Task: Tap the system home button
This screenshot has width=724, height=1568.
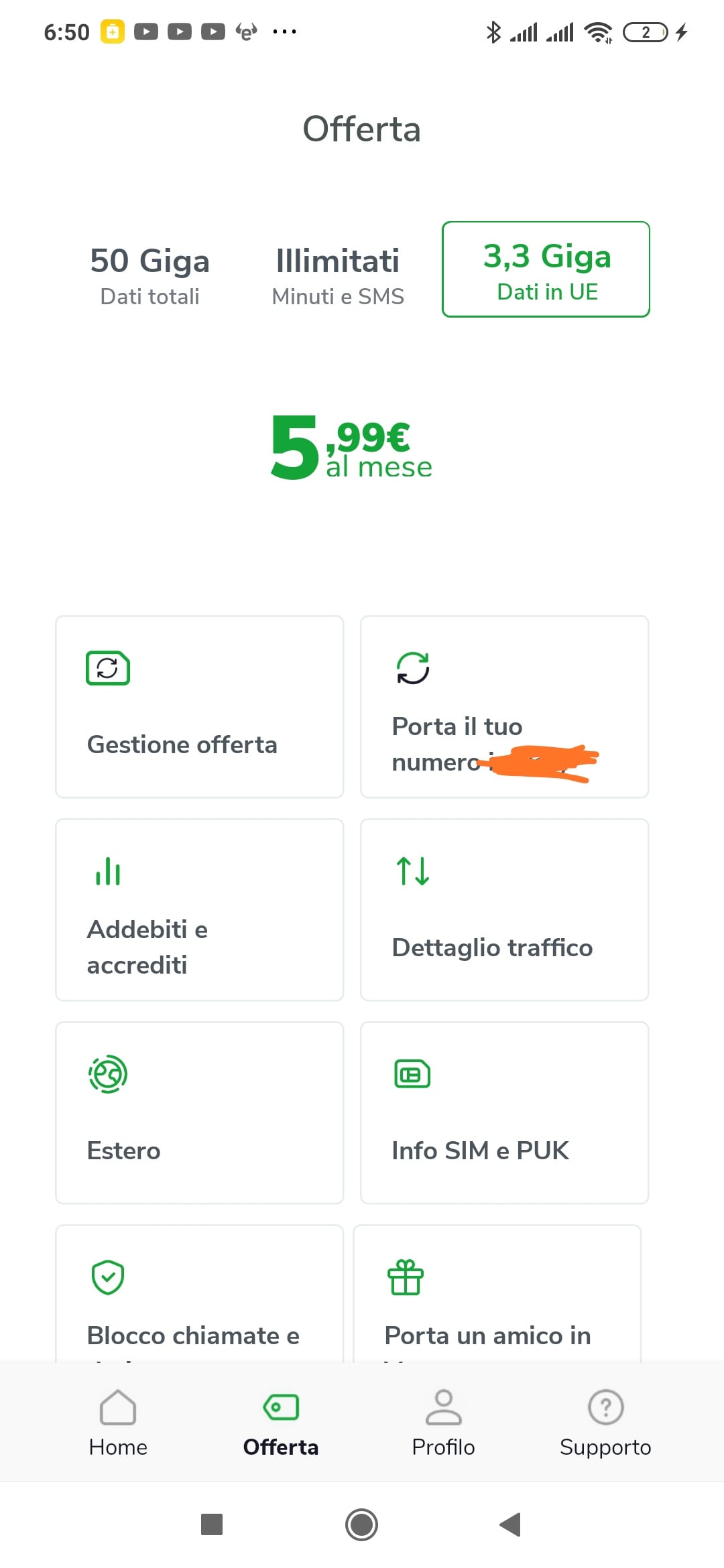Action: coord(362,1524)
